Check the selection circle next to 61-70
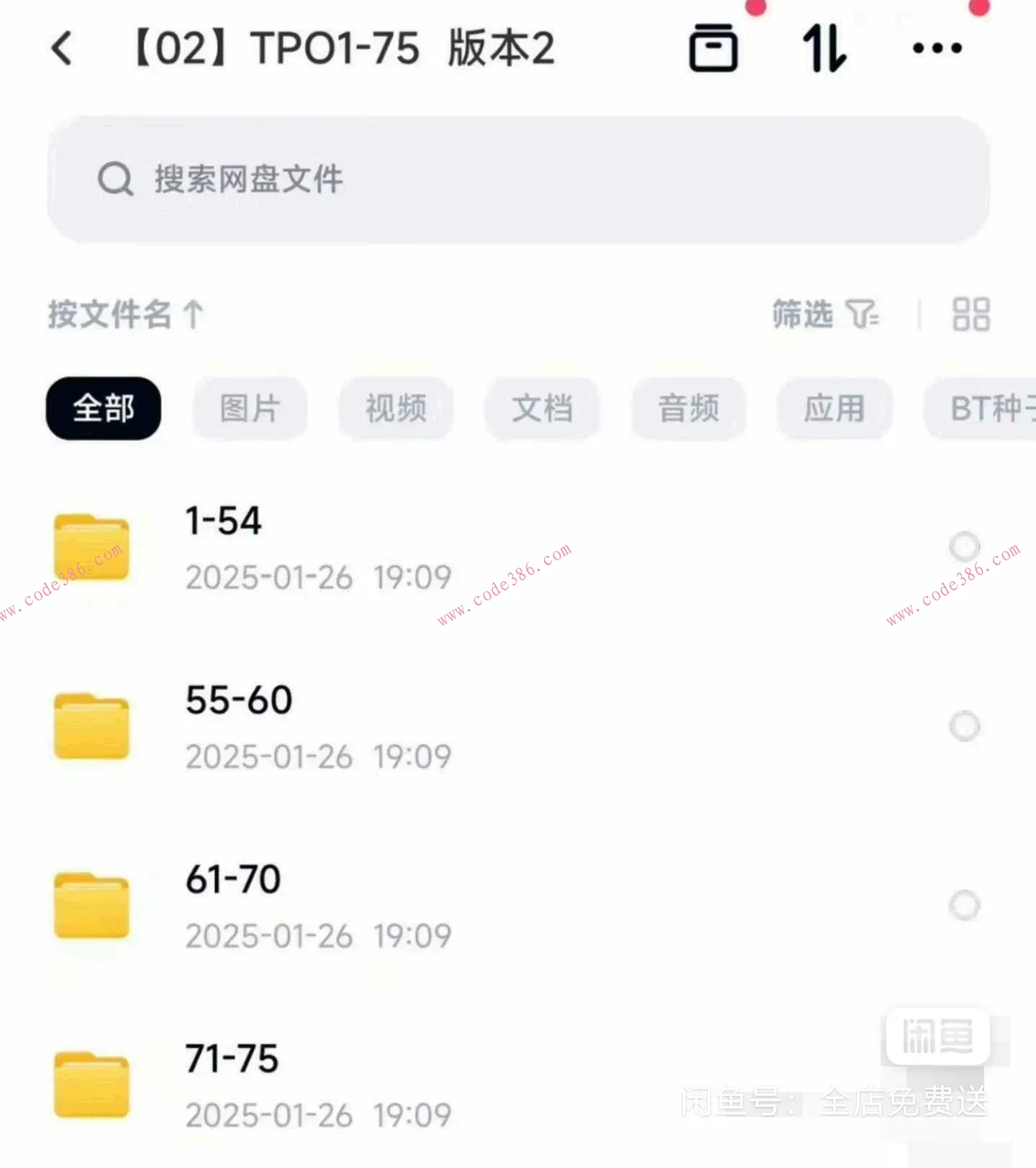Viewport: 1036px width, 1168px height. [x=964, y=905]
